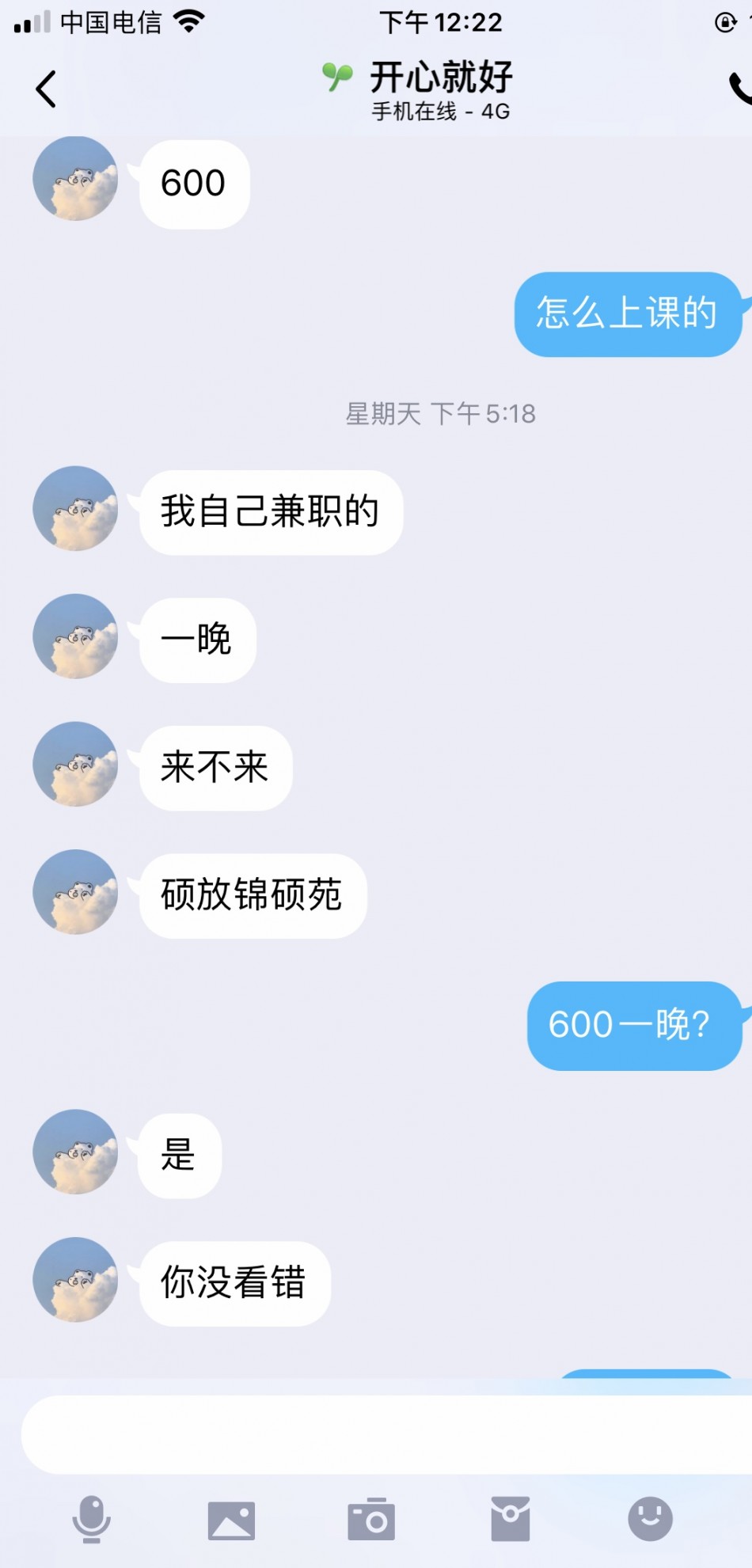752x1568 pixels.
Task: Open the photo gallery picker
Action: pyautogui.click(x=231, y=1521)
